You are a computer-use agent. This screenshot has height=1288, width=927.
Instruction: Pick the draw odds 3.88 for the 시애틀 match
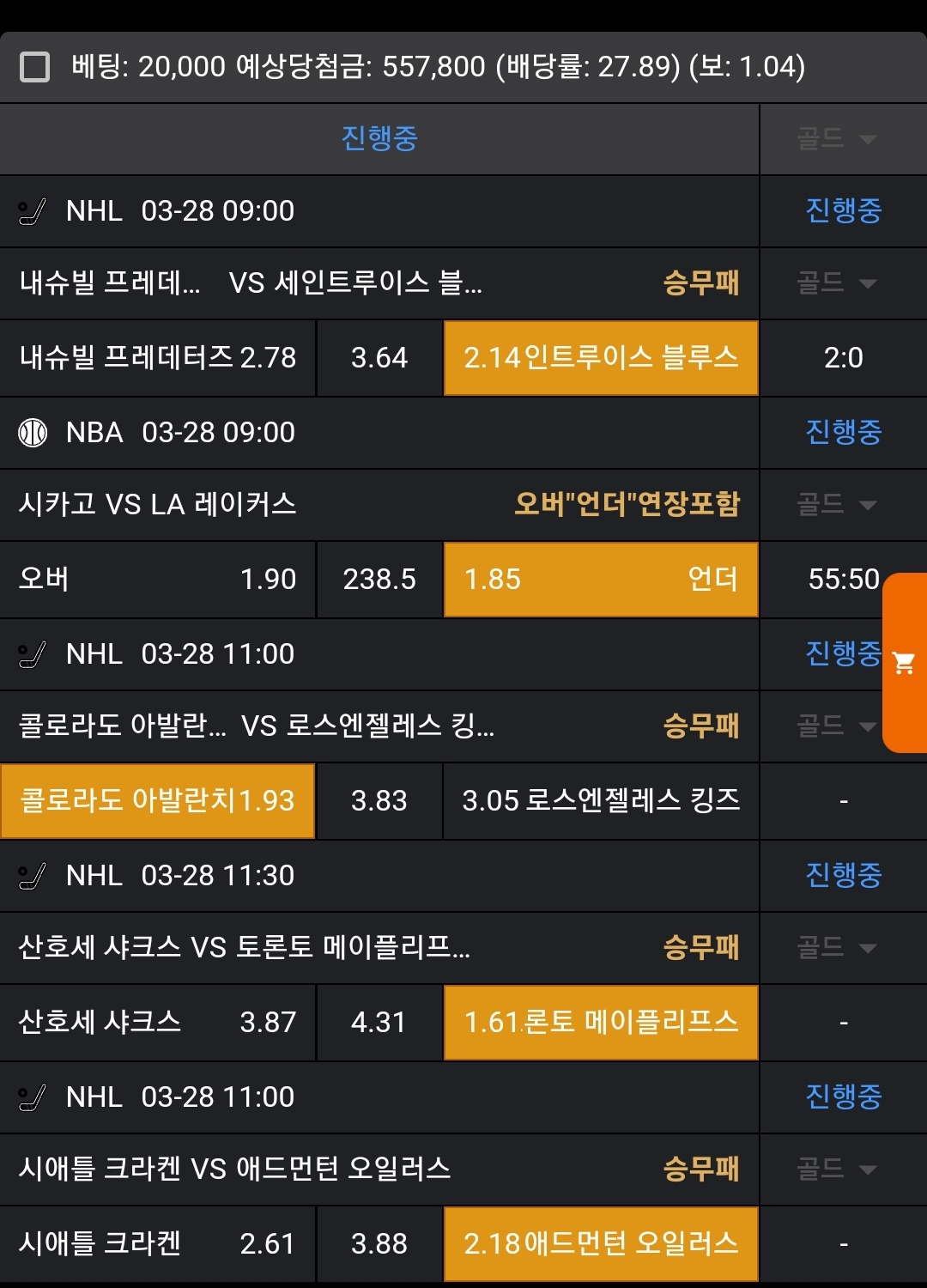click(379, 1244)
